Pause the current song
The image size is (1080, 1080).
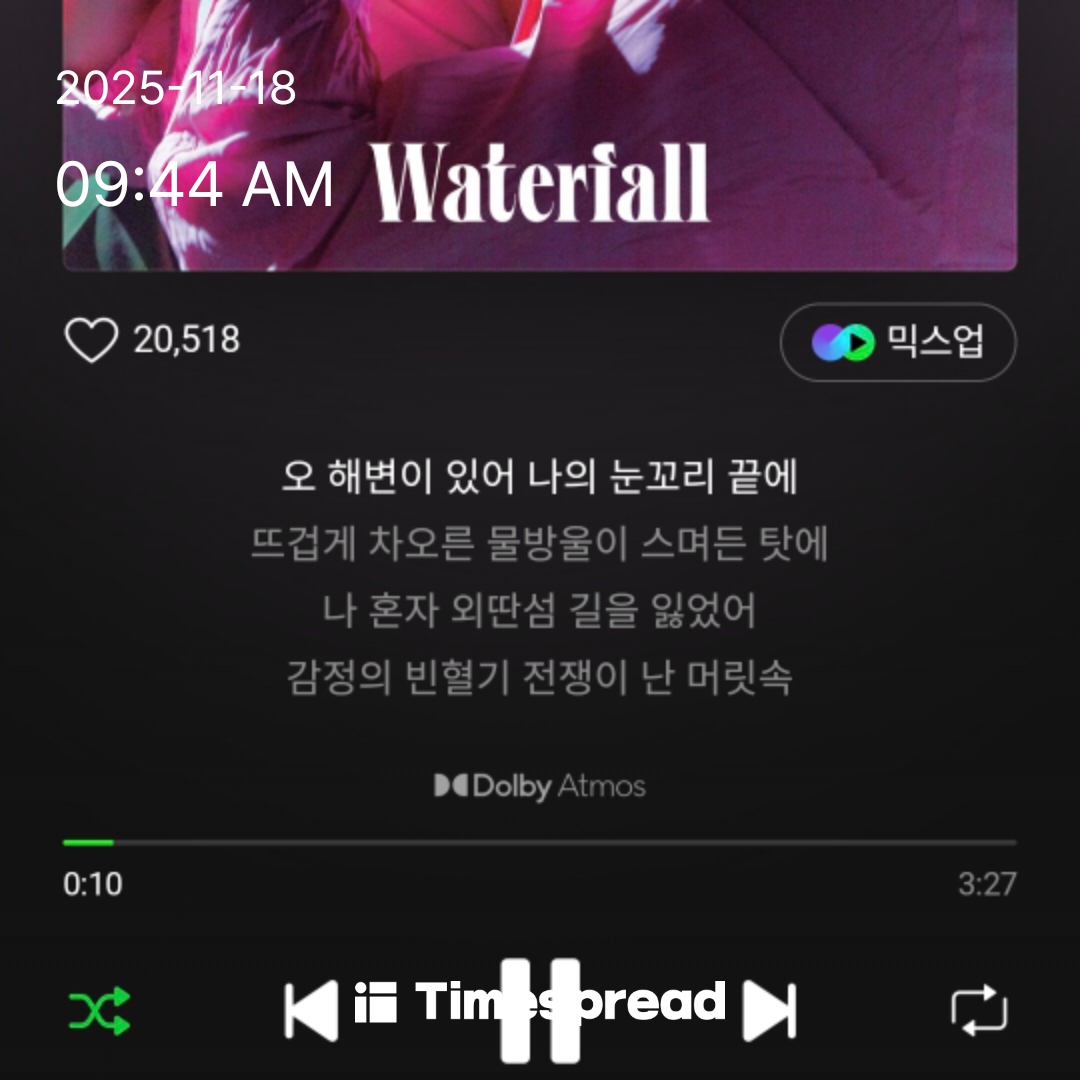(540, 1010)
